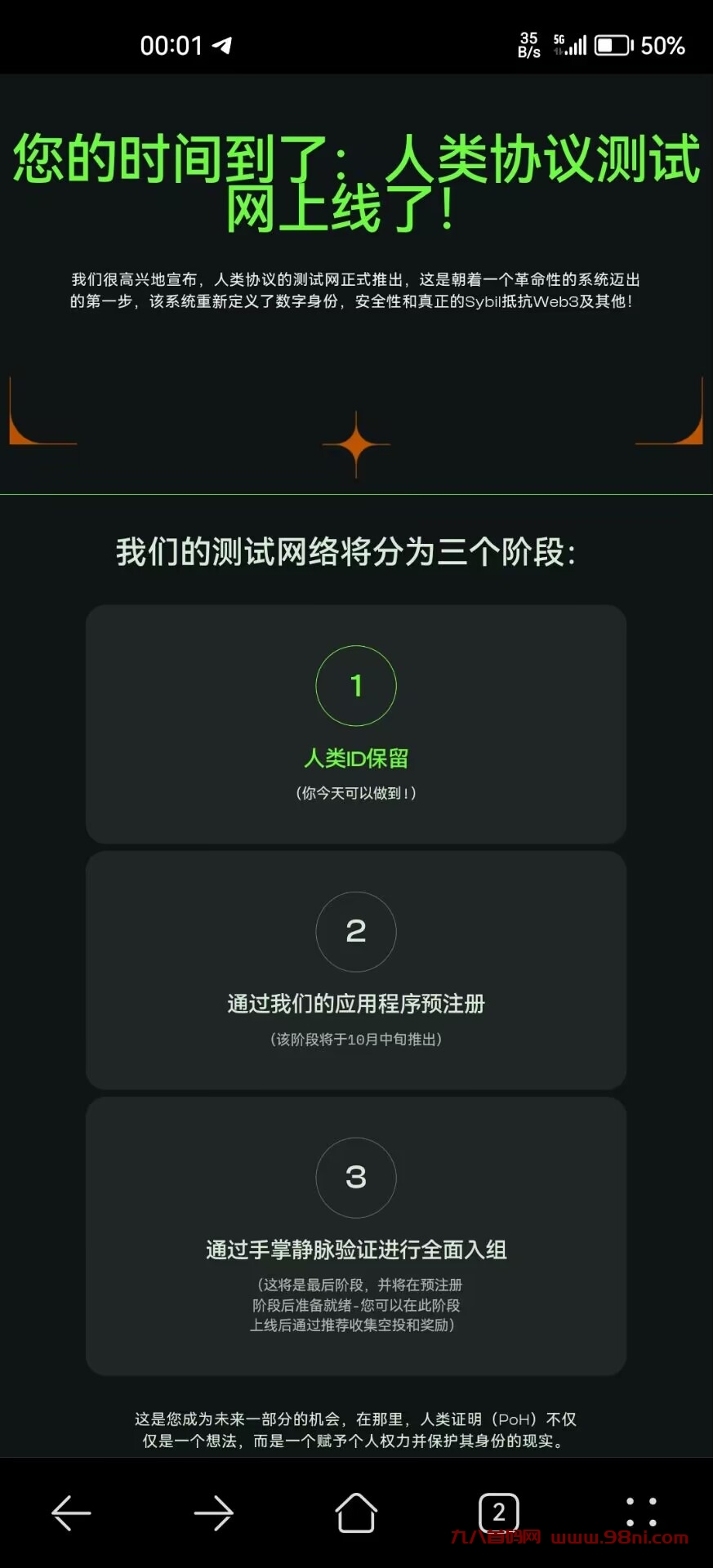Open the tab switcher showing 2 tabs
Viewport: 713px width, 1568px height.
point(498,1513)
